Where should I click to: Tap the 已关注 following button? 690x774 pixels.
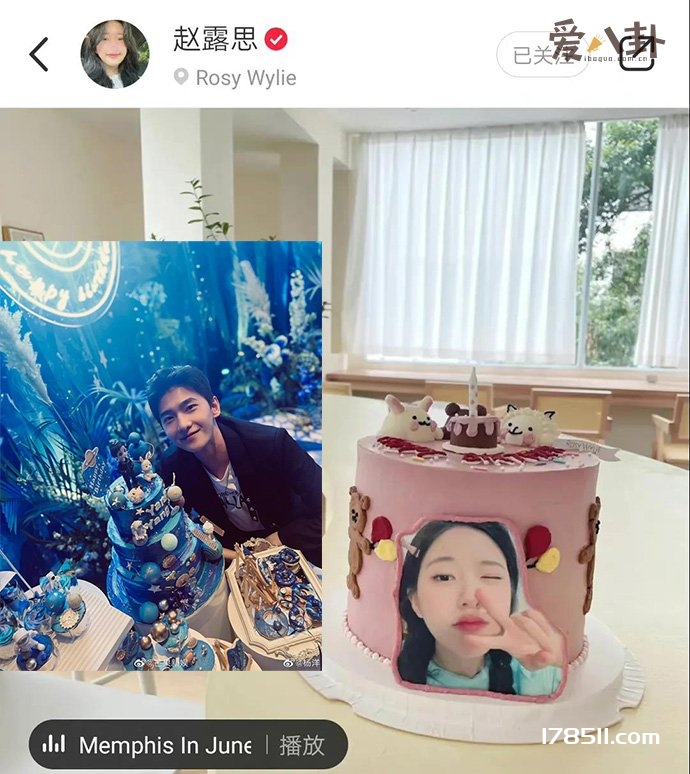[540, 55]
